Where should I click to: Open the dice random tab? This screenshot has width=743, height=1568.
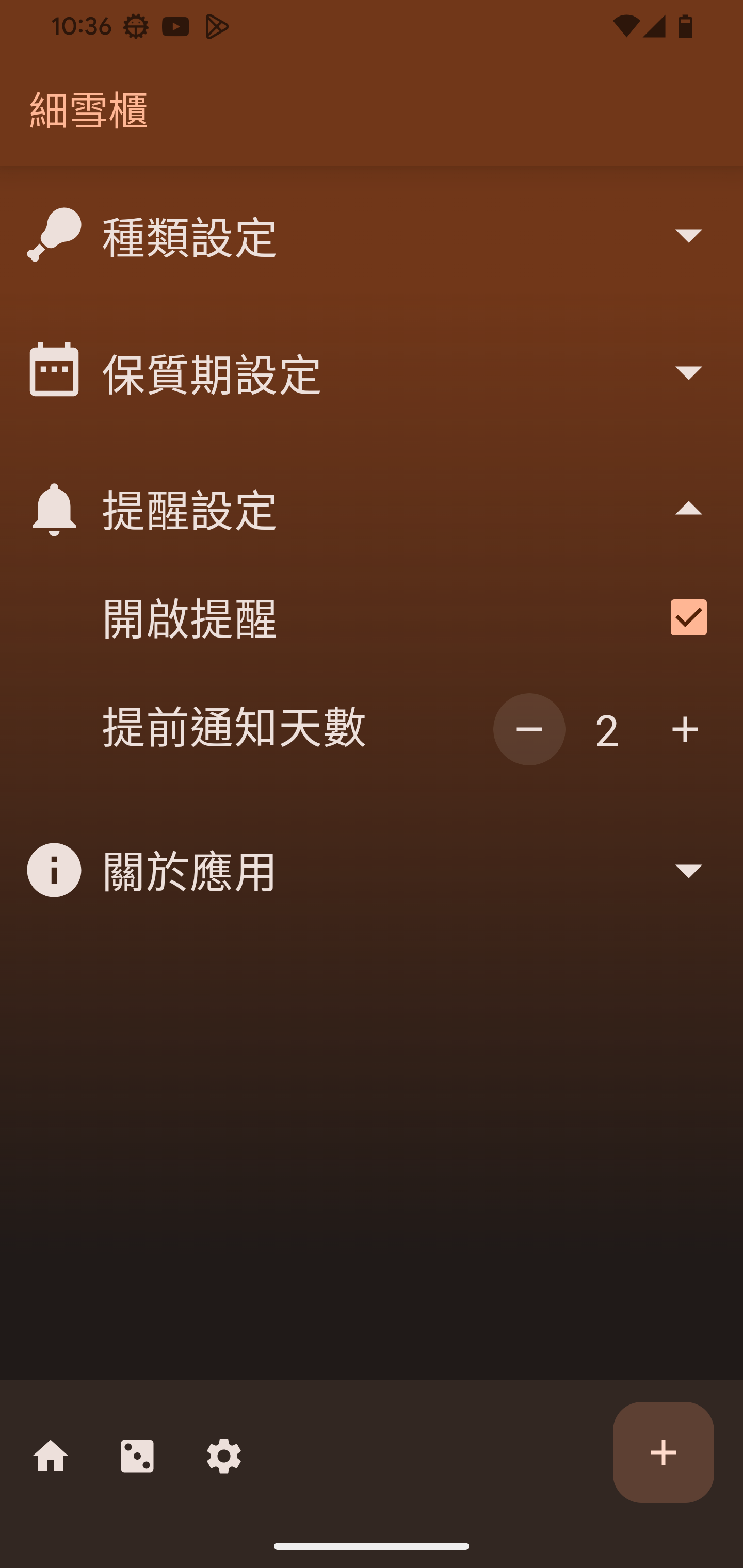pos(137,1456)
